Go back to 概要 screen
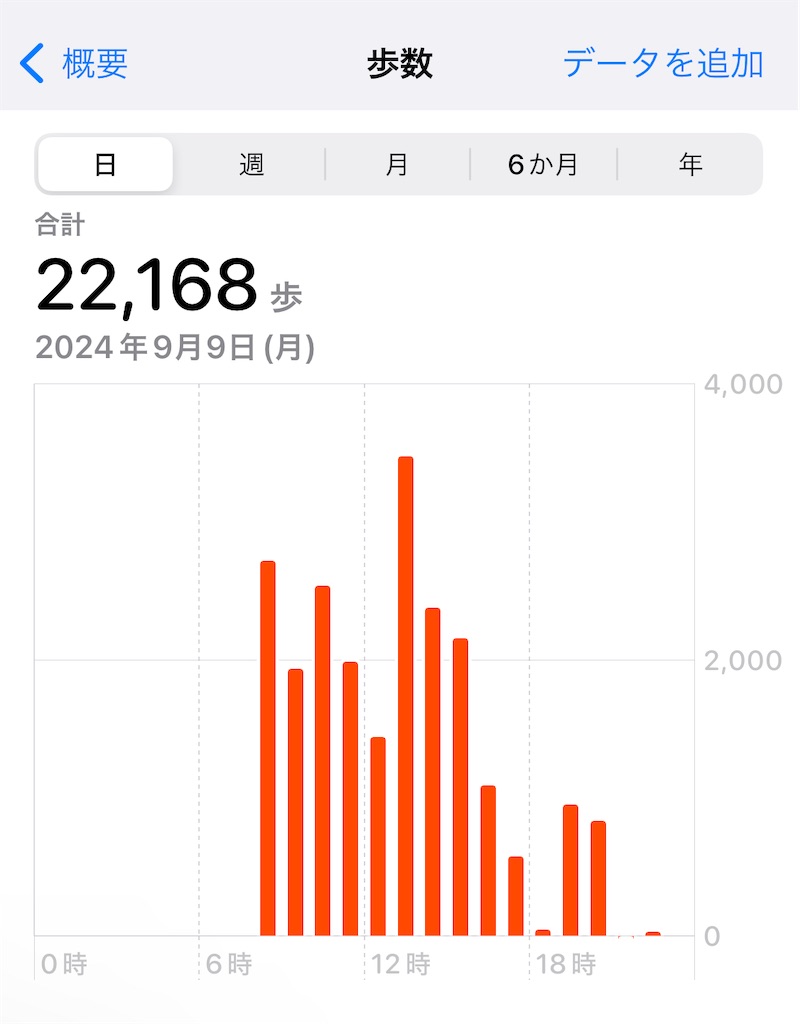This screenshot has height=1024, width=800. [x=75, y=64]
